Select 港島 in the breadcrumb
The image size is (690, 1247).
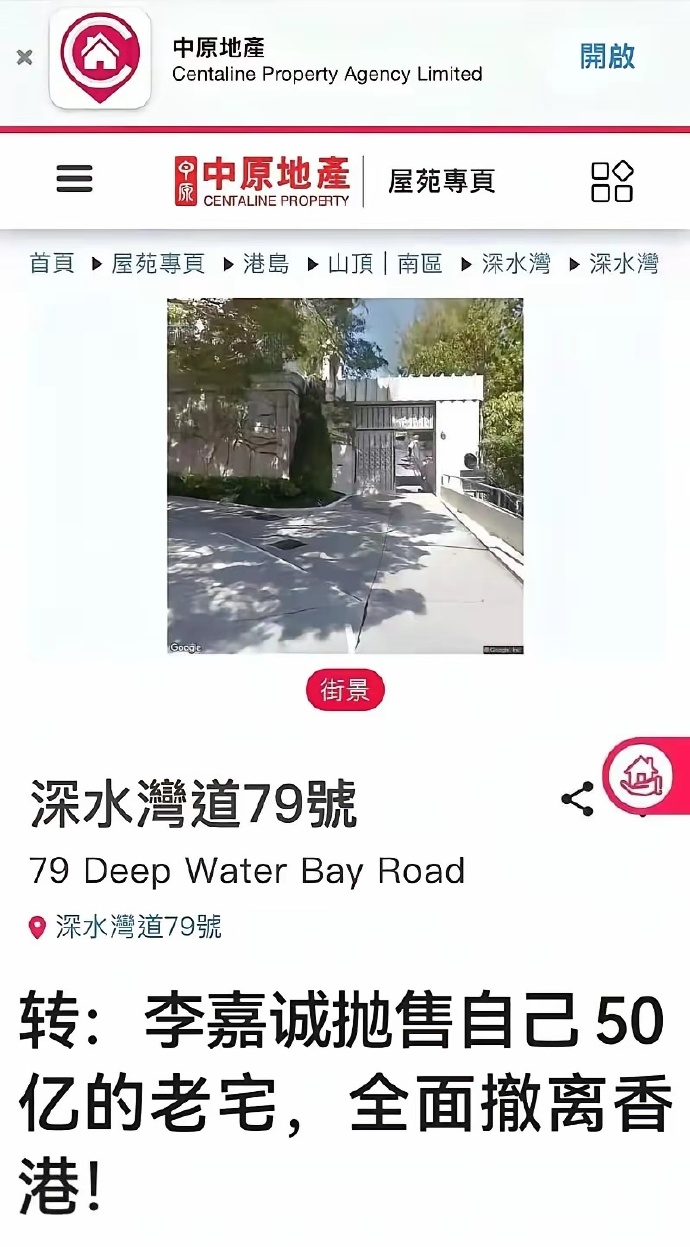point(266,264)
